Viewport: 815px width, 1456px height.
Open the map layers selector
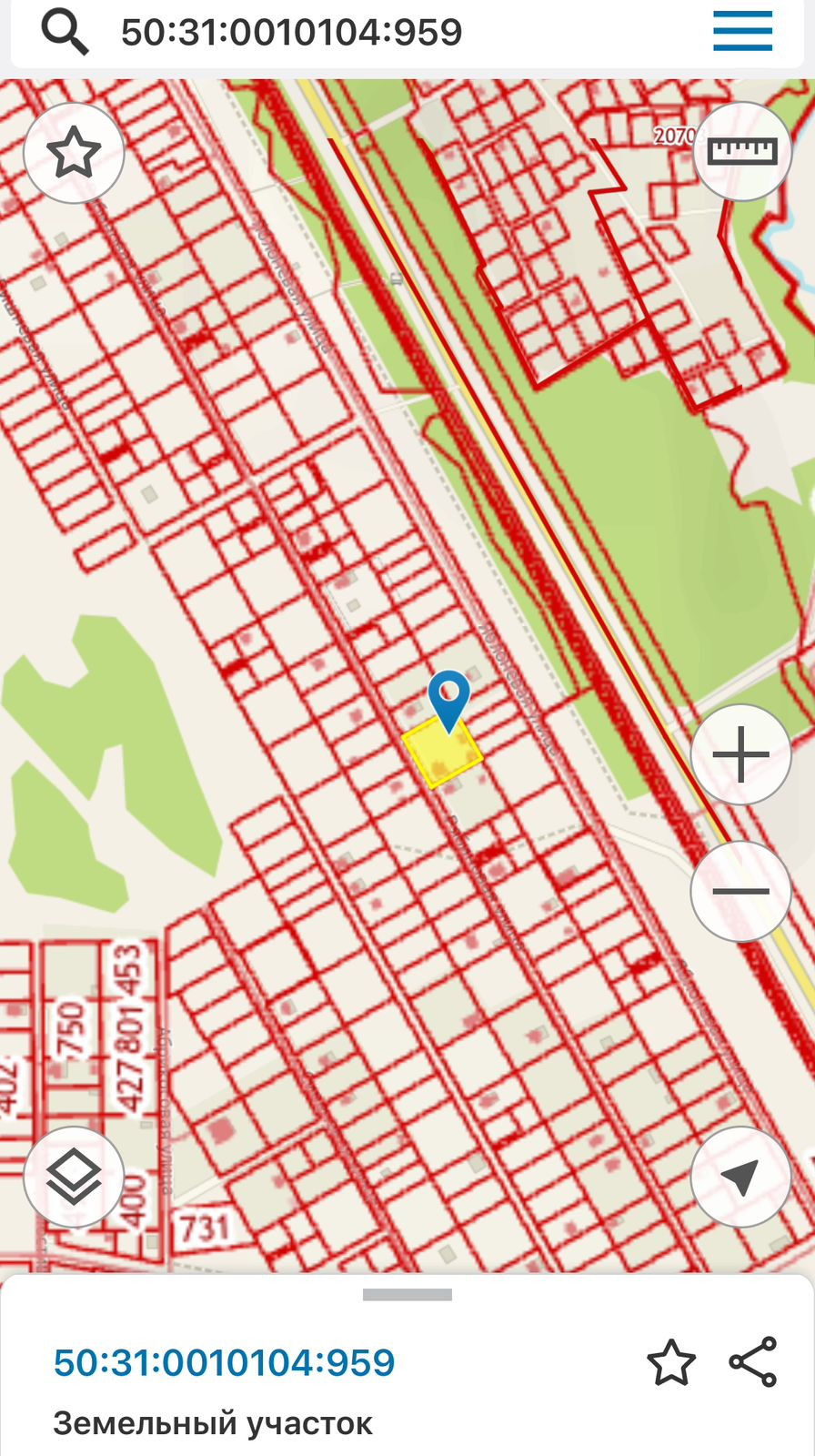pyautogui.click(x=74, y=1177)
